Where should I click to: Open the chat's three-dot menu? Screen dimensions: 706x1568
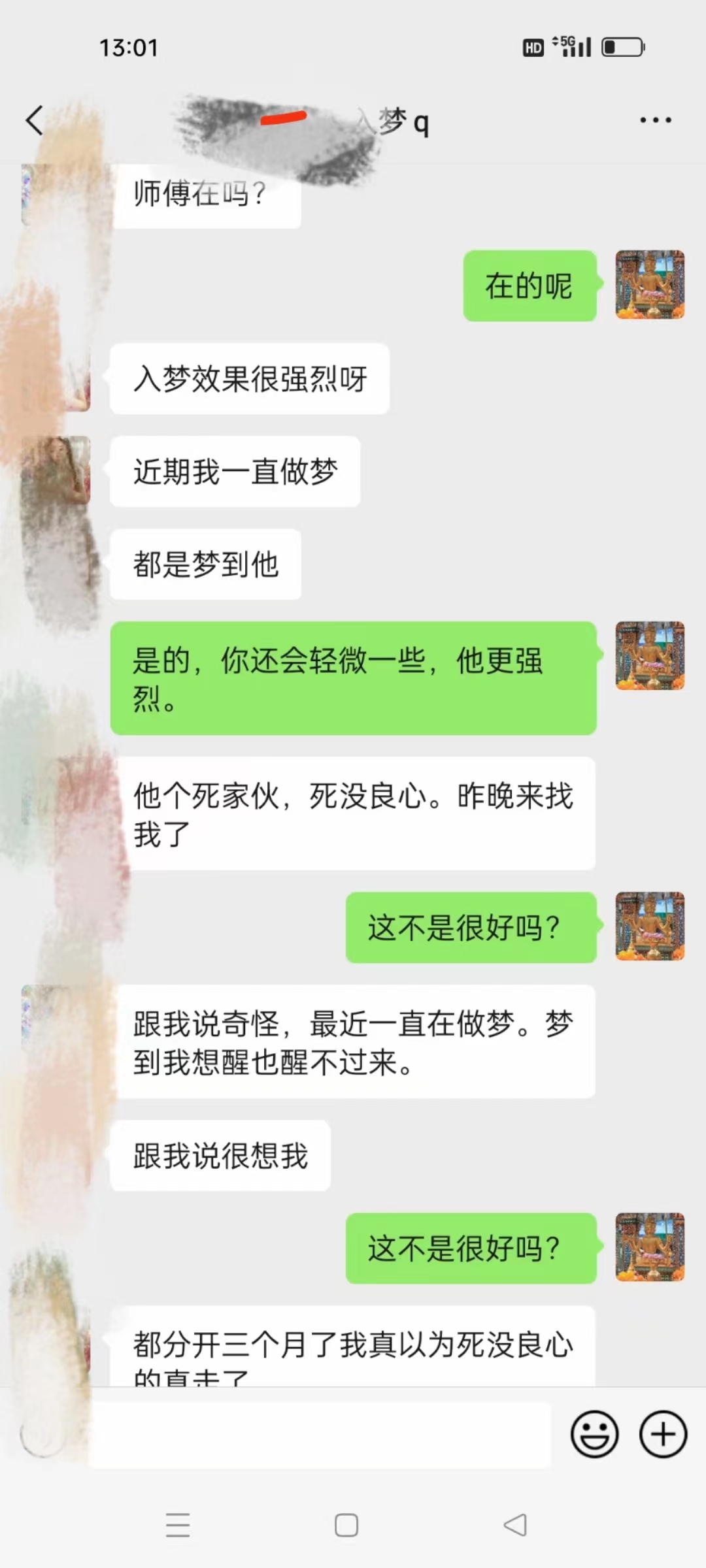point(655,120)
